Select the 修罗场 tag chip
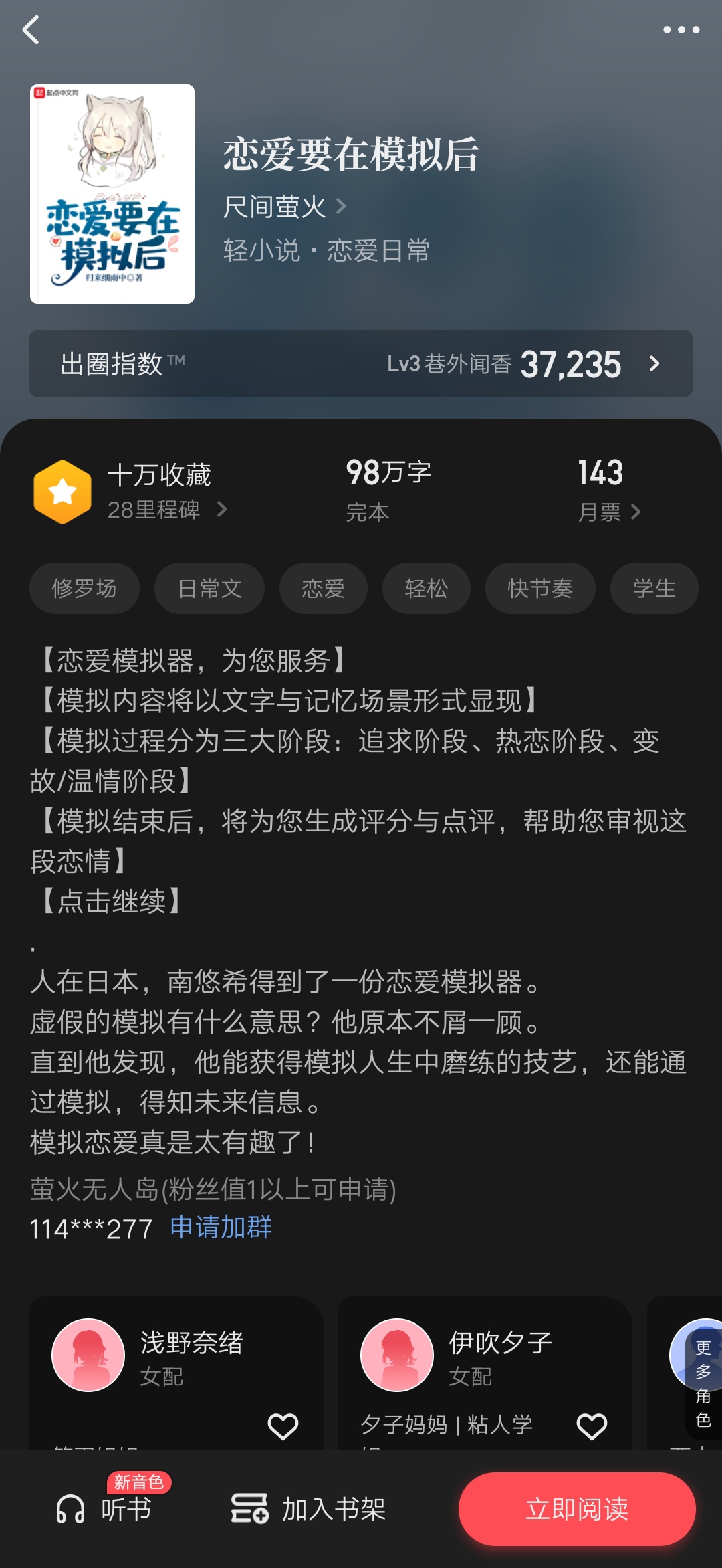The height and width of the screenshot is (1568, 722). tap(84, 589)
